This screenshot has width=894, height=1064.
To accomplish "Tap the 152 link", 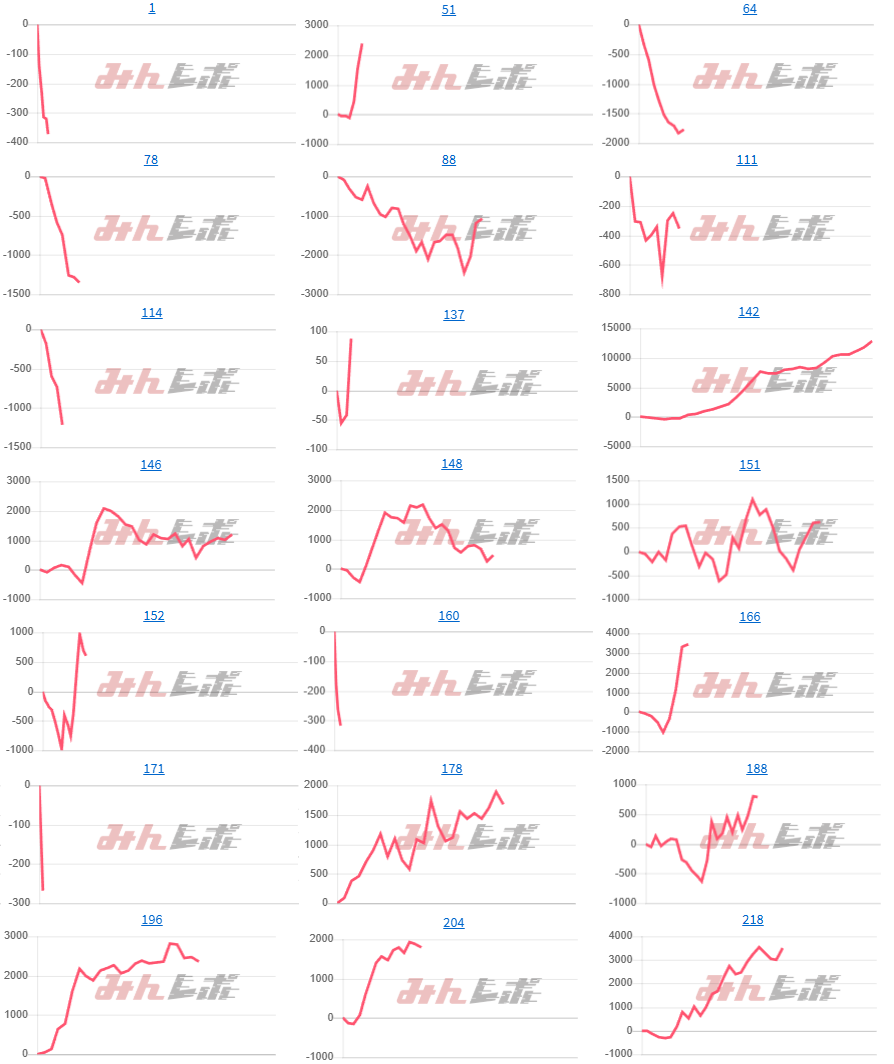I will (x=154, y=616).
